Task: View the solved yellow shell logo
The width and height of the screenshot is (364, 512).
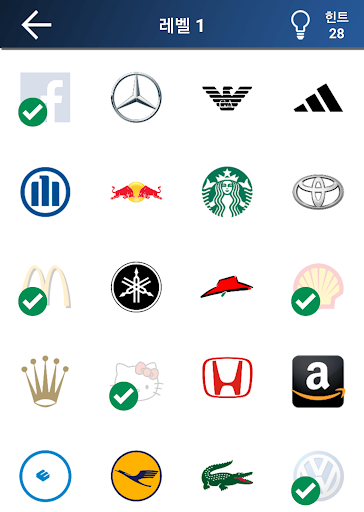Action: [x=318, y=287]
